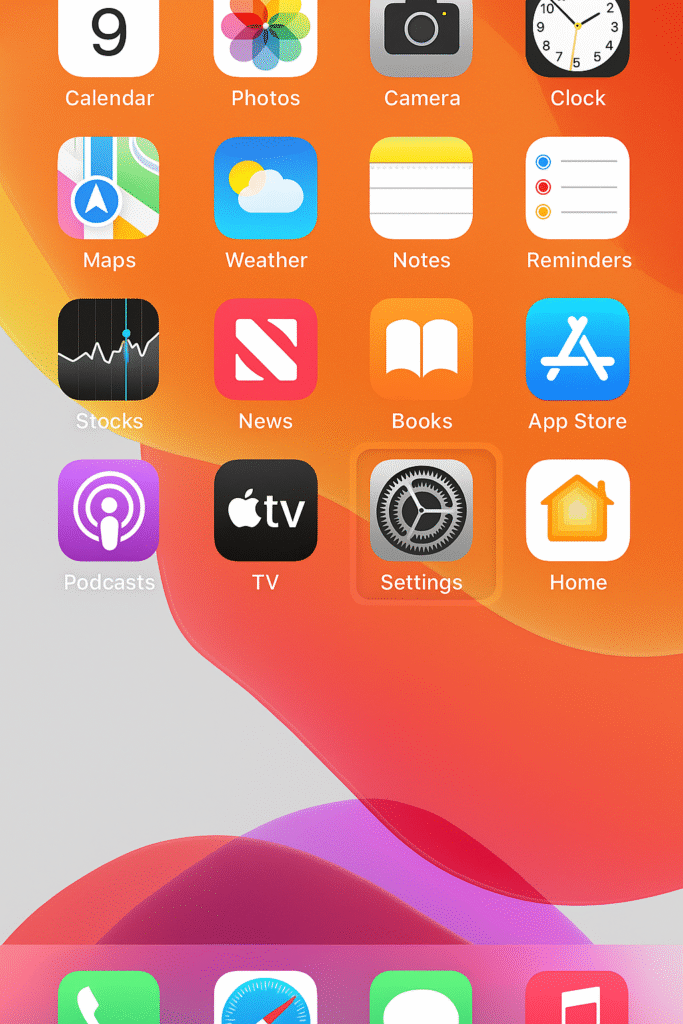The width and height of the screenshot is (683, 1024).
Task: Launch the Podcasts app
Action: (109, 510)
